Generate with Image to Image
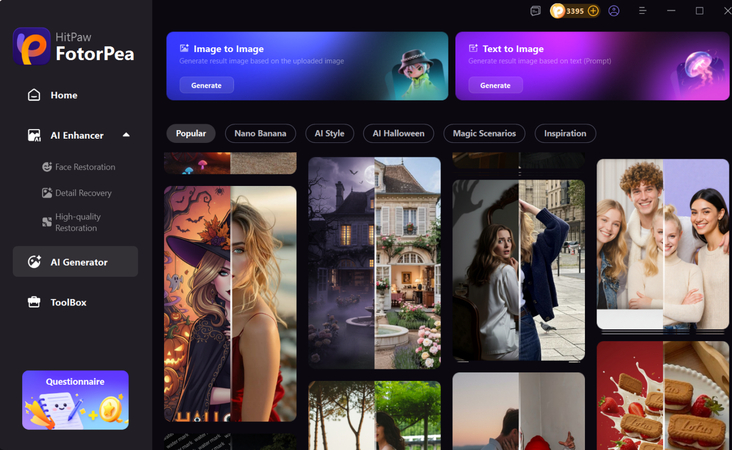732x450 pixels. (206, 85)
